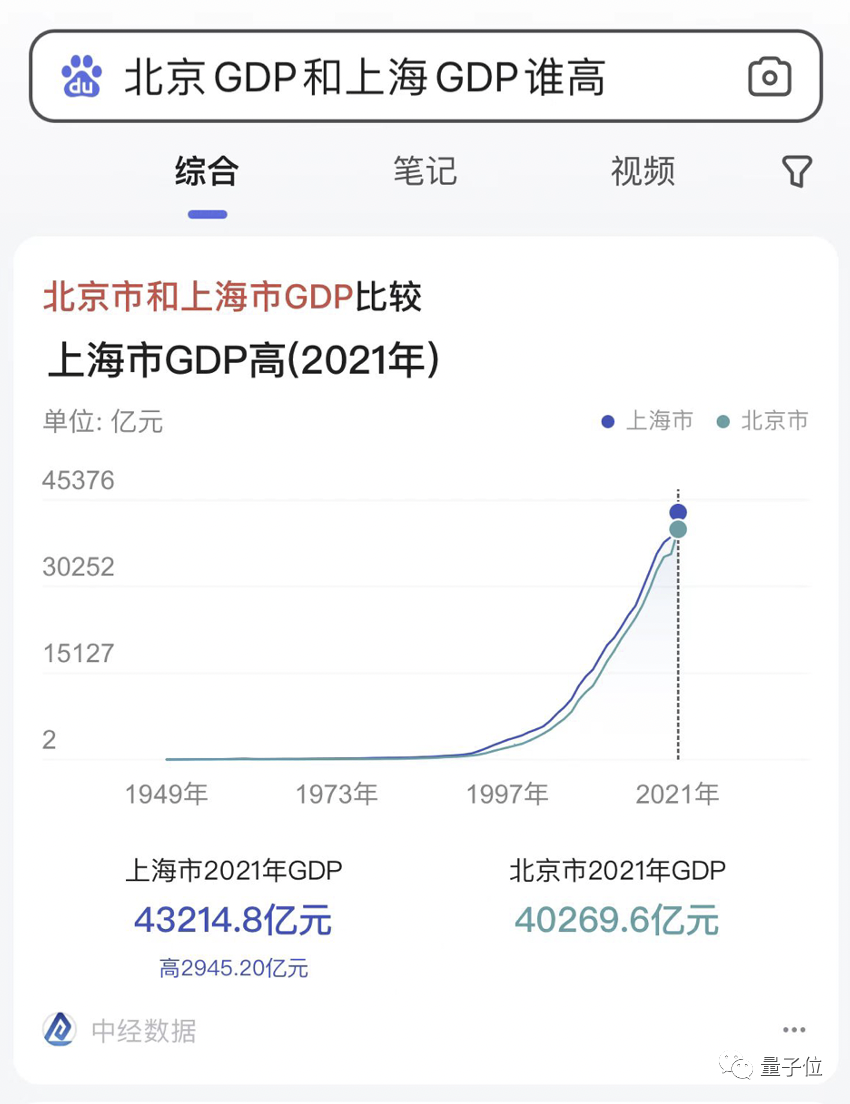
Task: Open the filter funnel icon
Action: pos(796,172)
